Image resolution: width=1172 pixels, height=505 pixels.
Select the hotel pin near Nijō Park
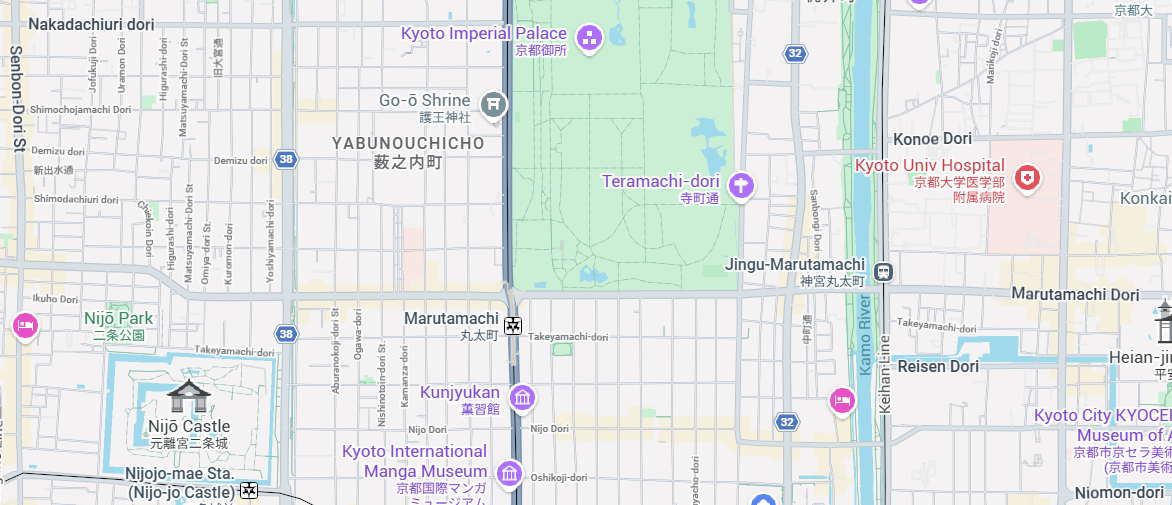[x=25, y=325]
